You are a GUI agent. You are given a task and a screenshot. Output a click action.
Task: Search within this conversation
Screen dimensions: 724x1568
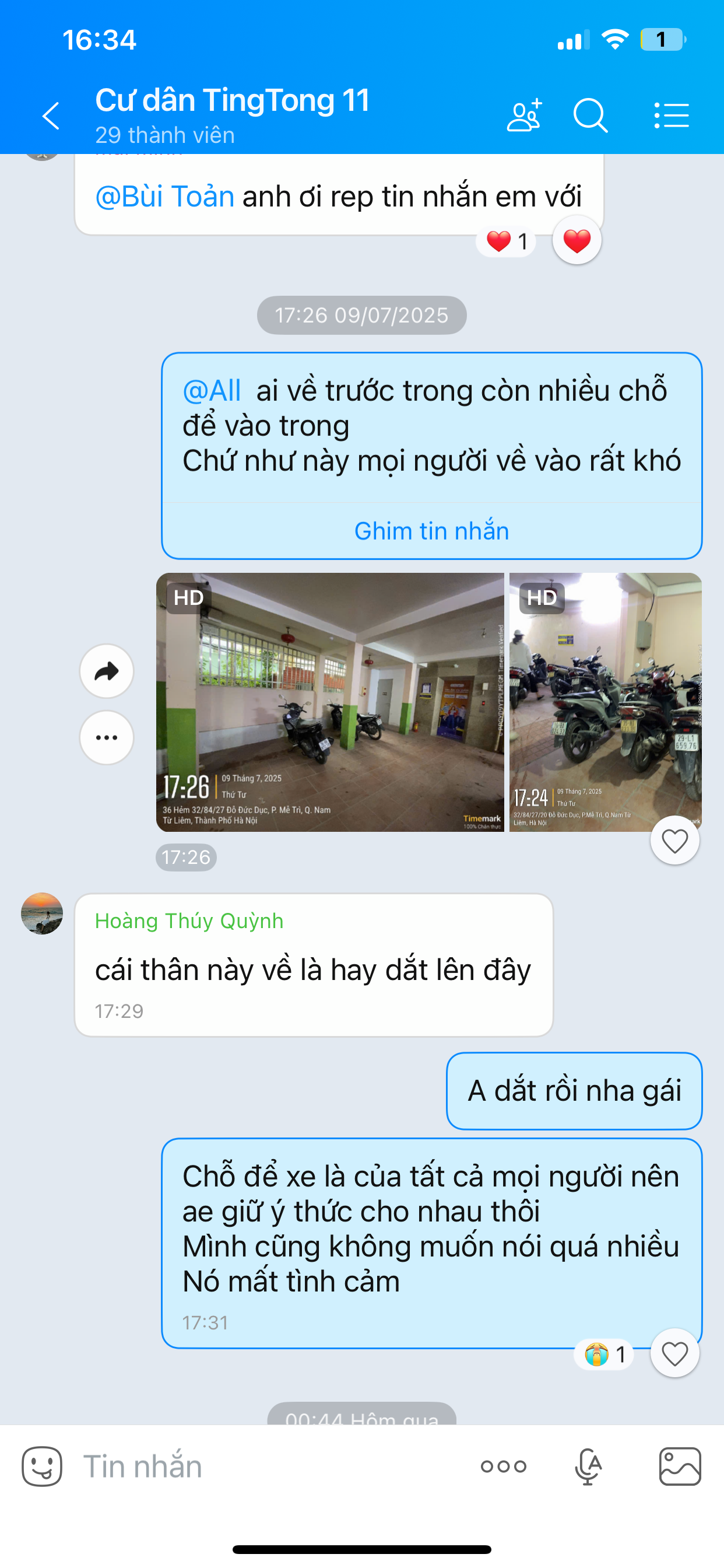(590, 115)
